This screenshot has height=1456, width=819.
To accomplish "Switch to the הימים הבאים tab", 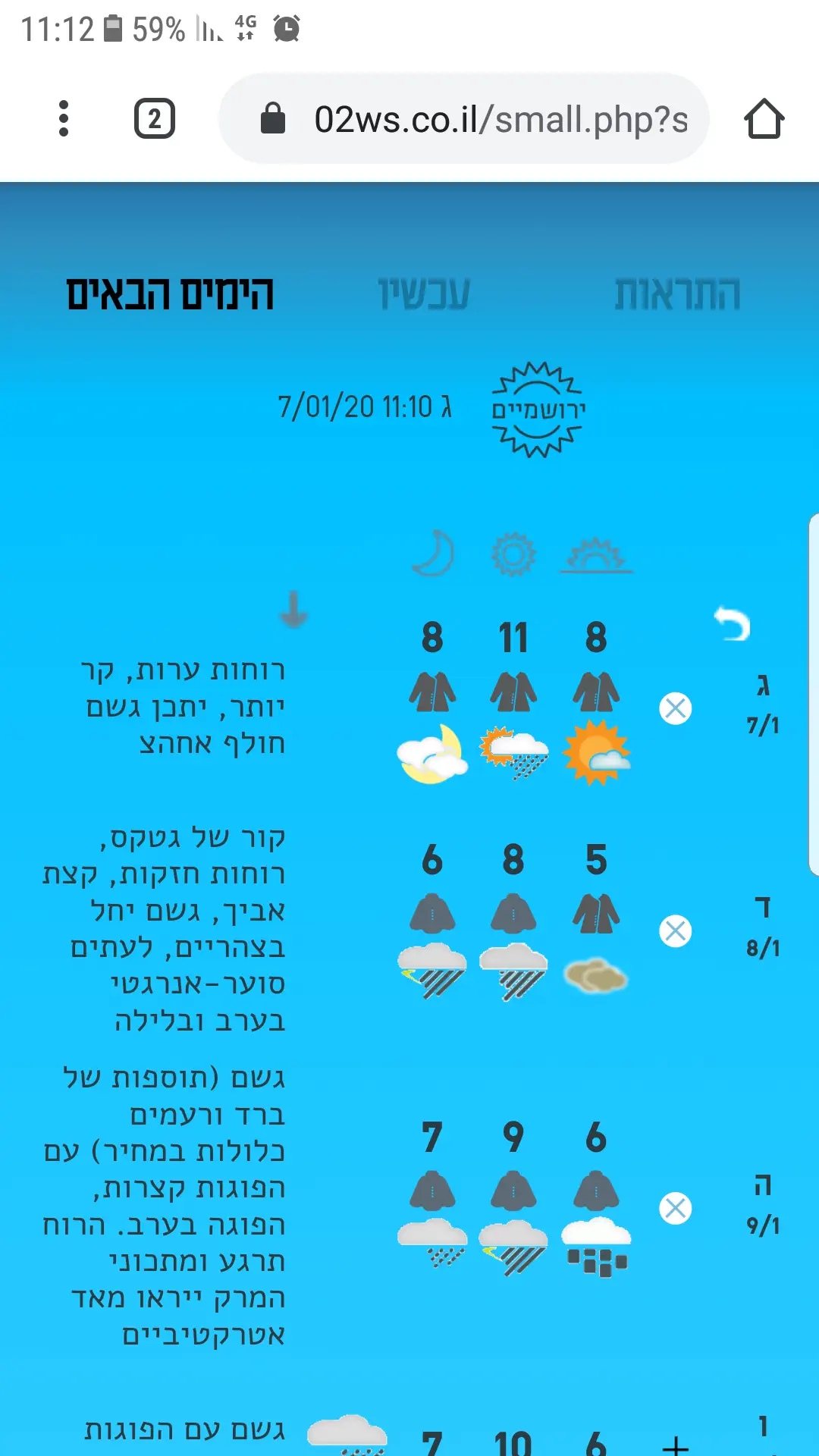I will pos(170,294).
